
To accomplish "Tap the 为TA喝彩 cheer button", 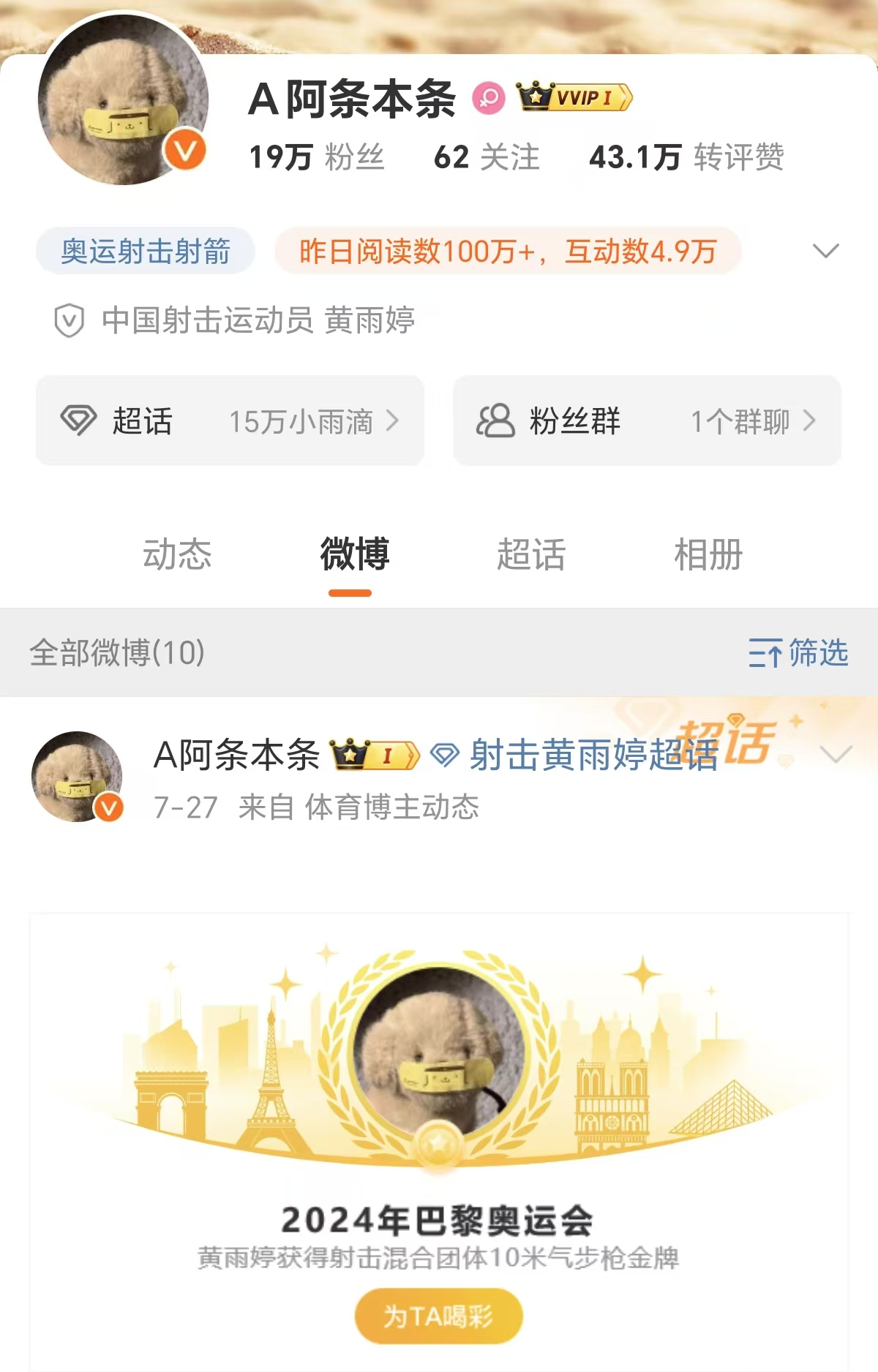I will [x=438, y=1316].
